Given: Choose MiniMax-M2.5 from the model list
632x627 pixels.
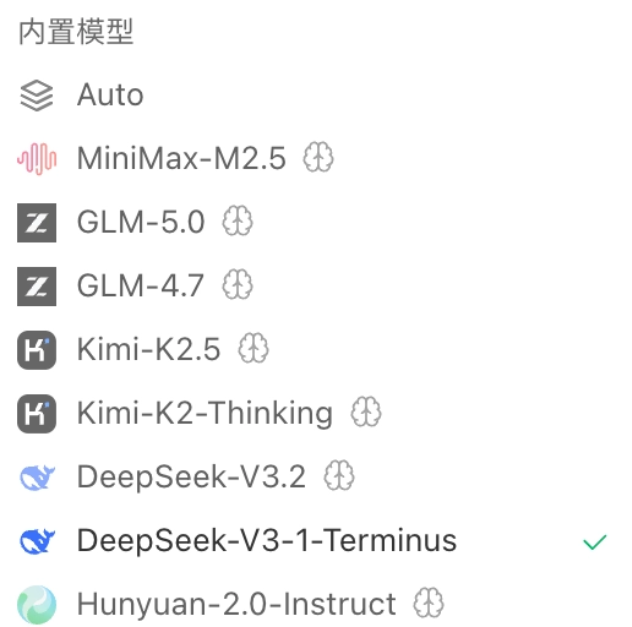Looking at the screenshot, I should click(x=181, y=158).
